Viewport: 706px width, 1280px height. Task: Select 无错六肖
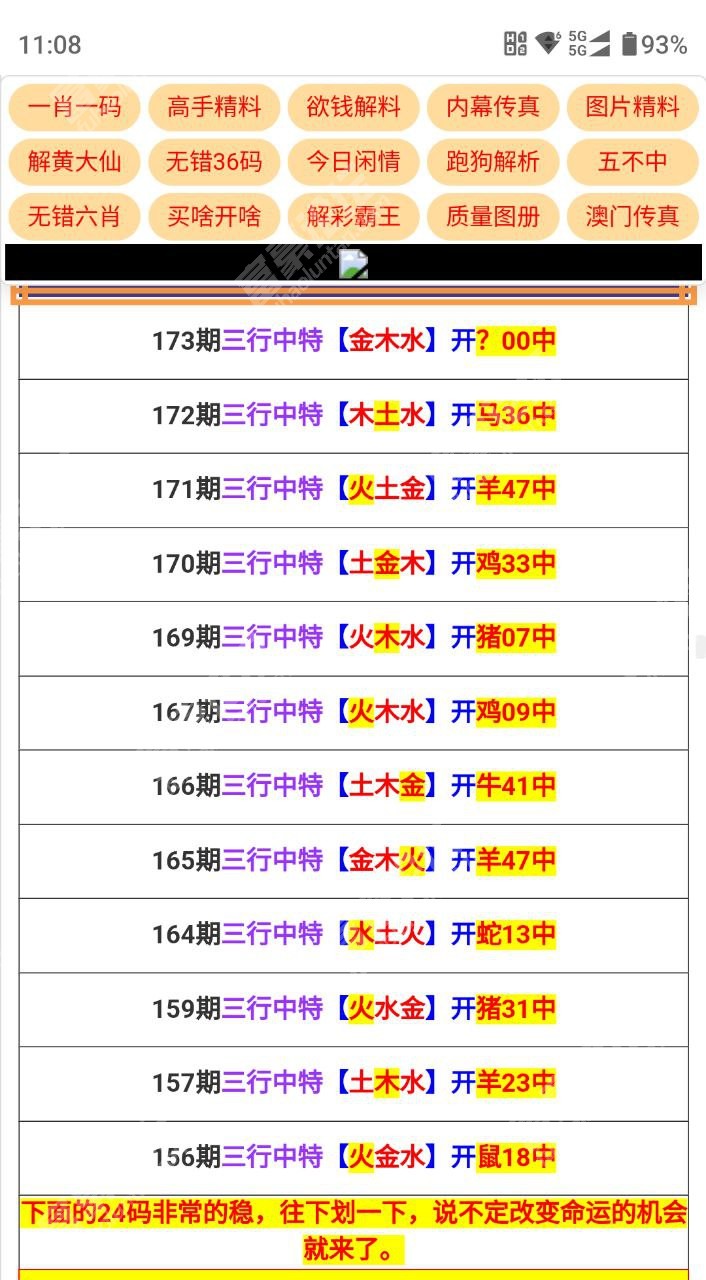click(x=74, y=216)
